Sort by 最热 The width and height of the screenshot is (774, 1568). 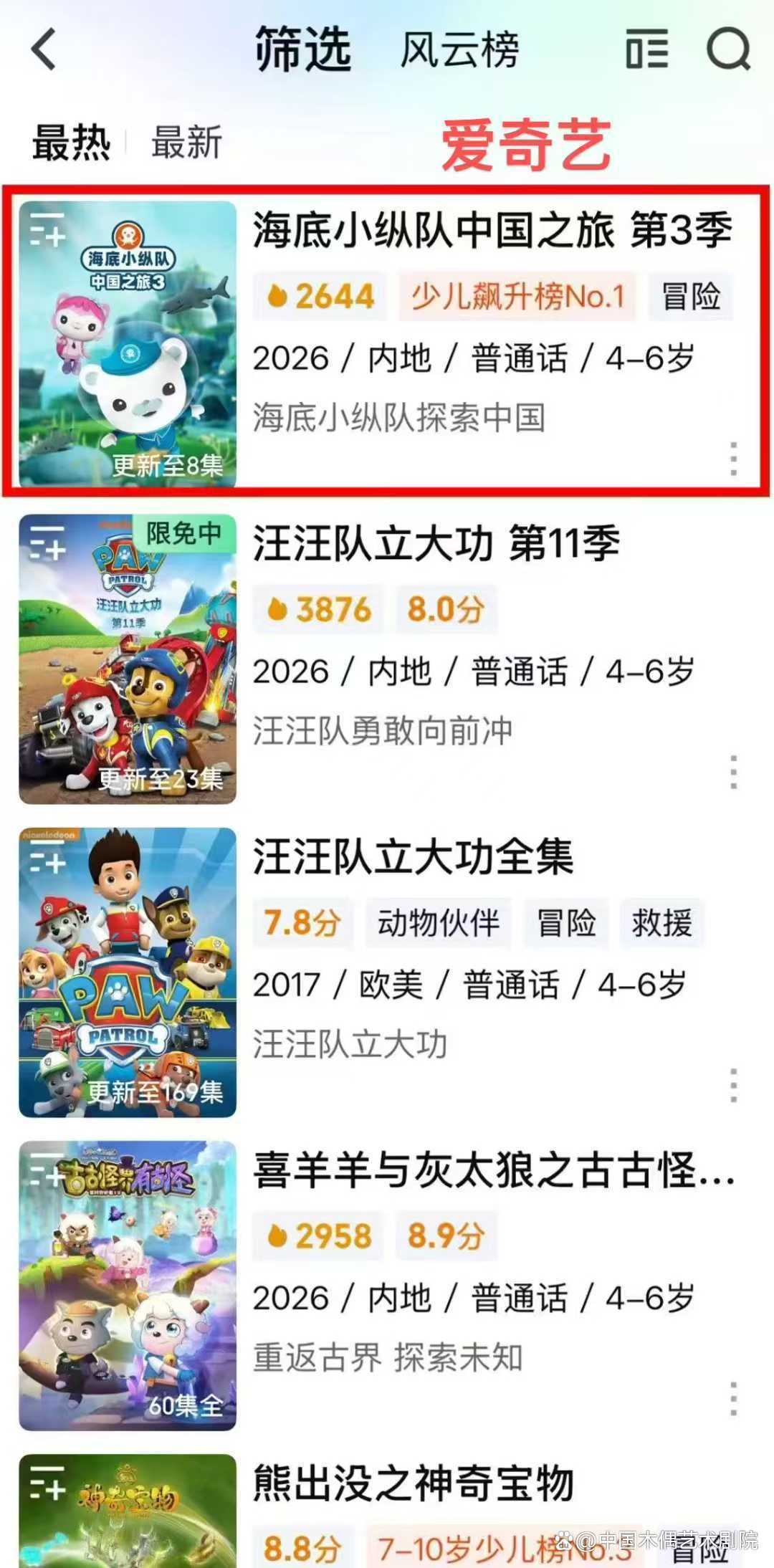click(71, 141)
